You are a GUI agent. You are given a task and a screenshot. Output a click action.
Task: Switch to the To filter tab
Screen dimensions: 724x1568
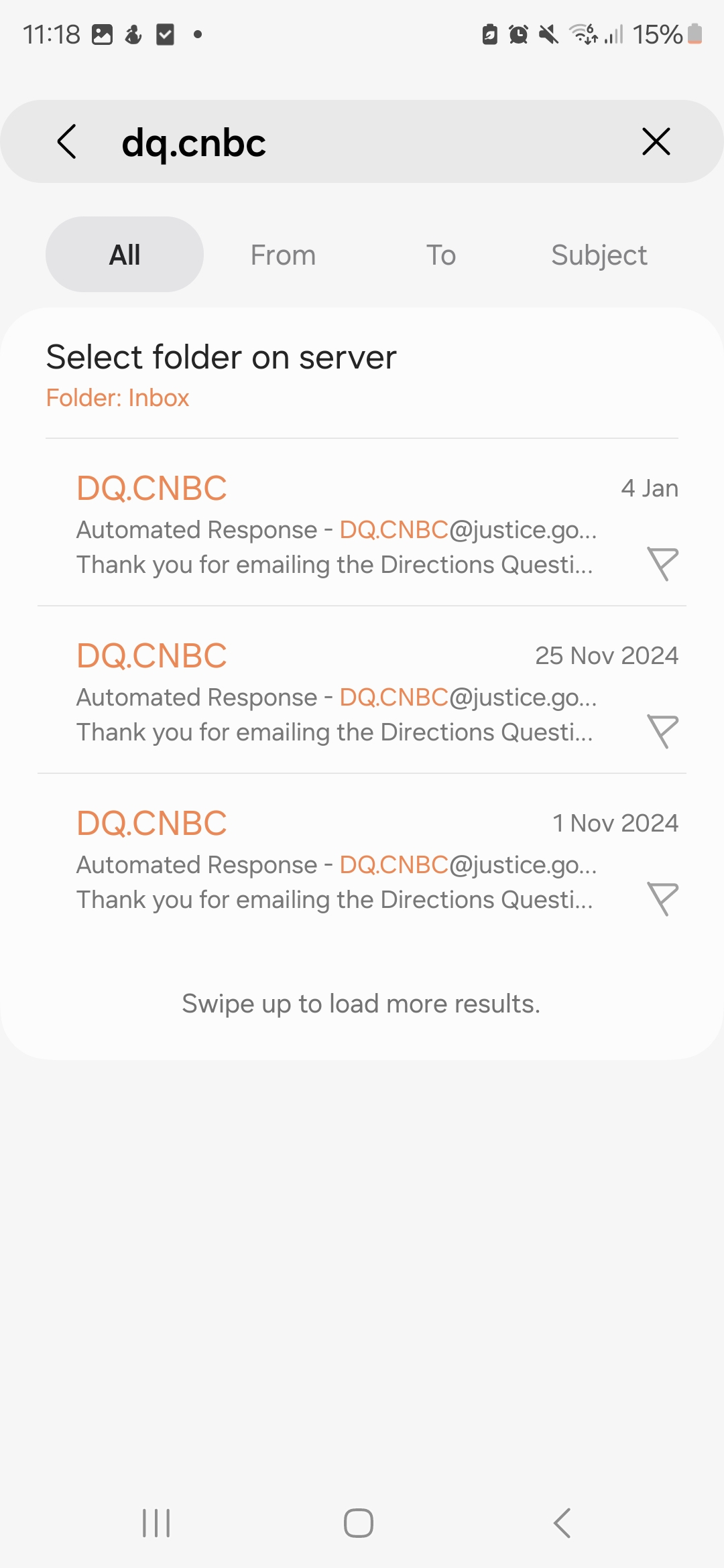441,255
